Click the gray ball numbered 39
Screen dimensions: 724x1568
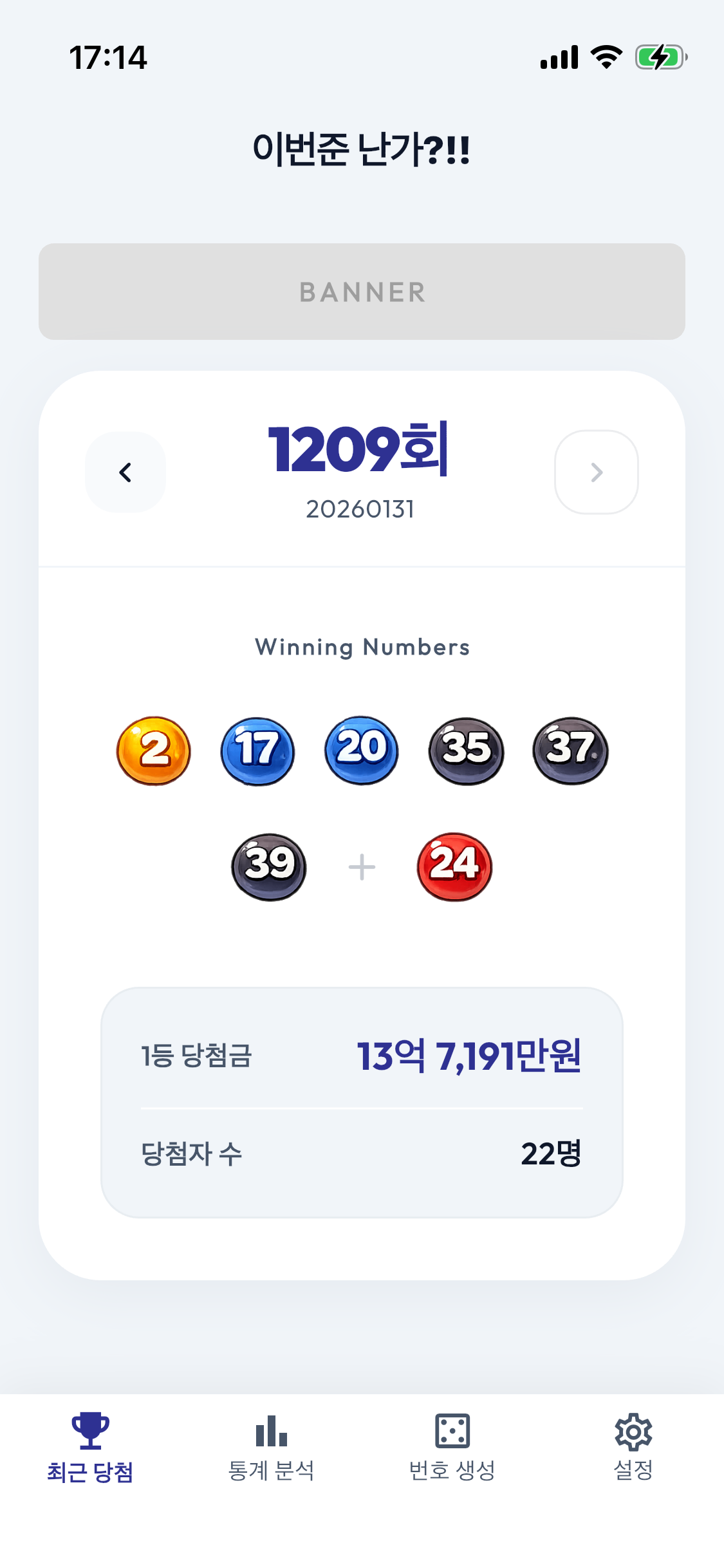point(268,866)
